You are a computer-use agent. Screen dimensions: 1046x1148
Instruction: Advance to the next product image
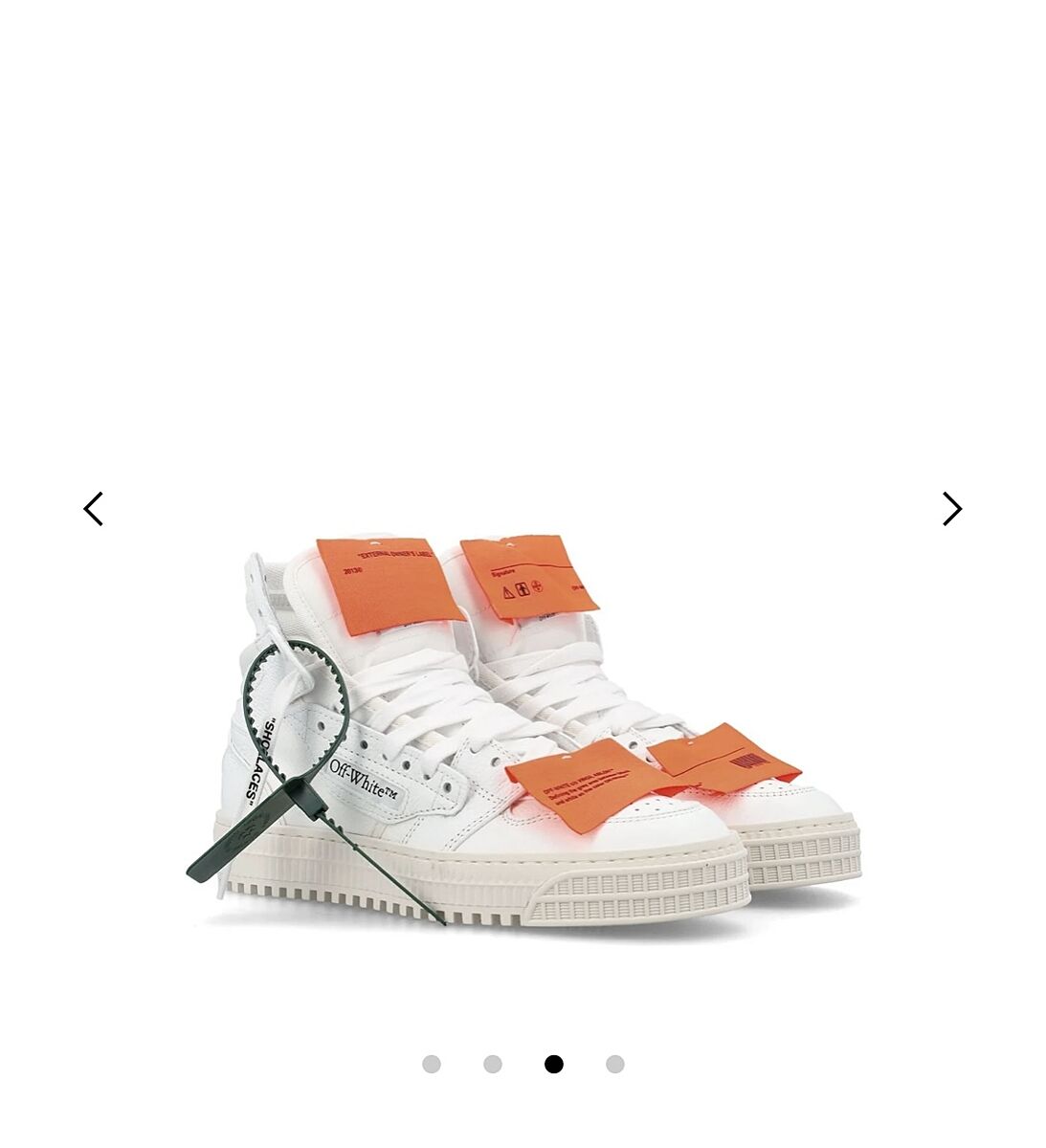(x=951, y=509)
